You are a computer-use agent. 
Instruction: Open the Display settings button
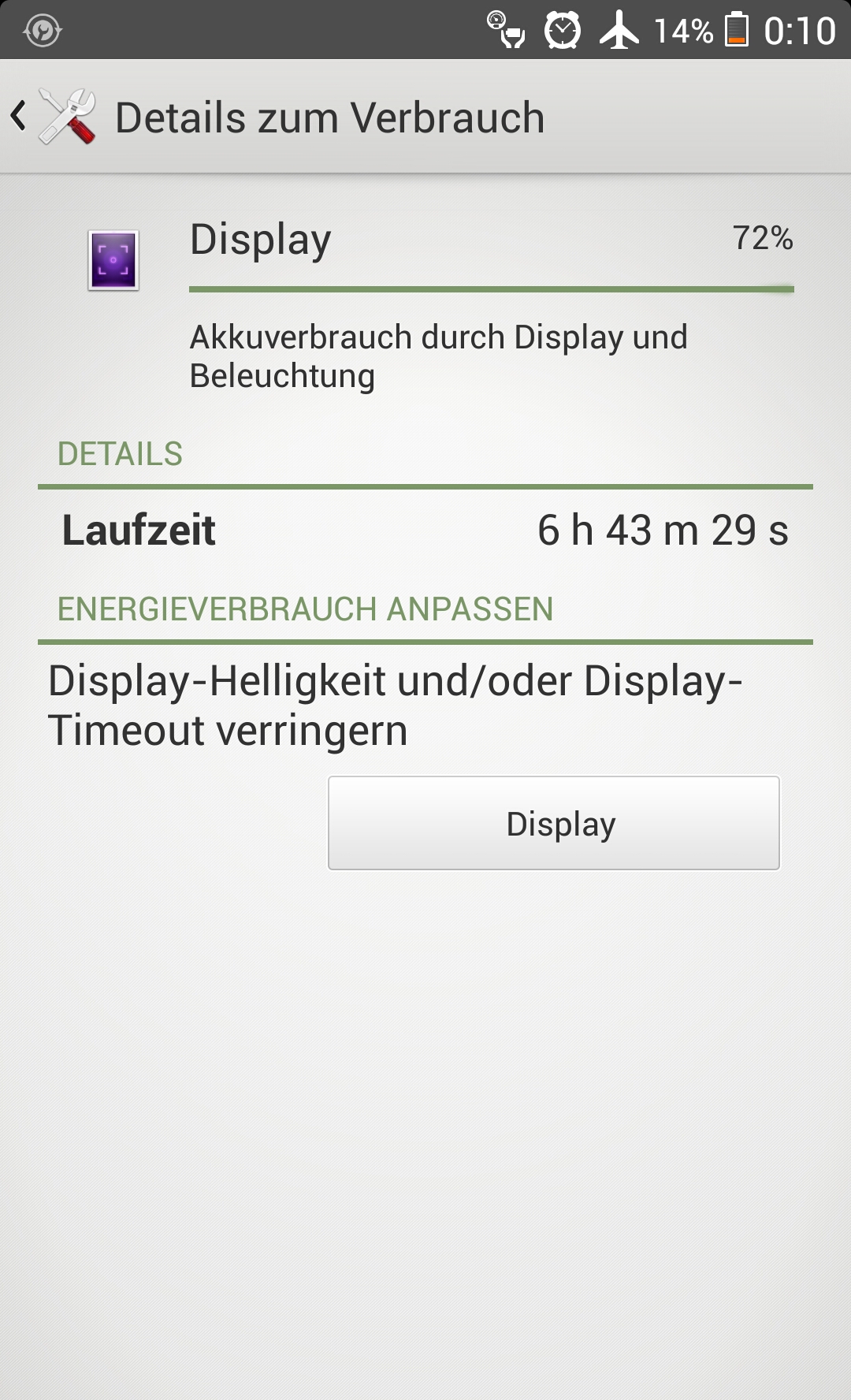click(554, 823)
